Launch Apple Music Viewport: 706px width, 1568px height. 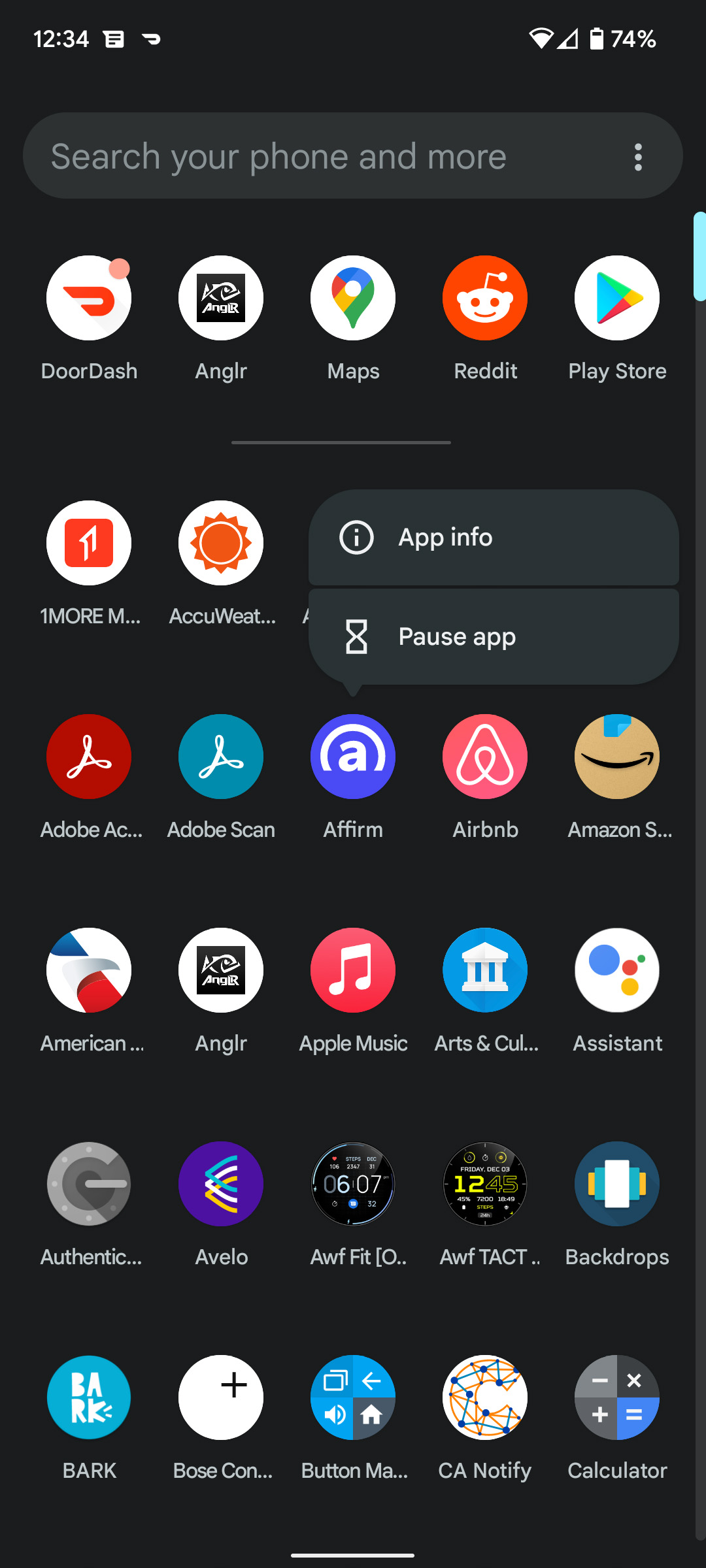click(353, 971)
